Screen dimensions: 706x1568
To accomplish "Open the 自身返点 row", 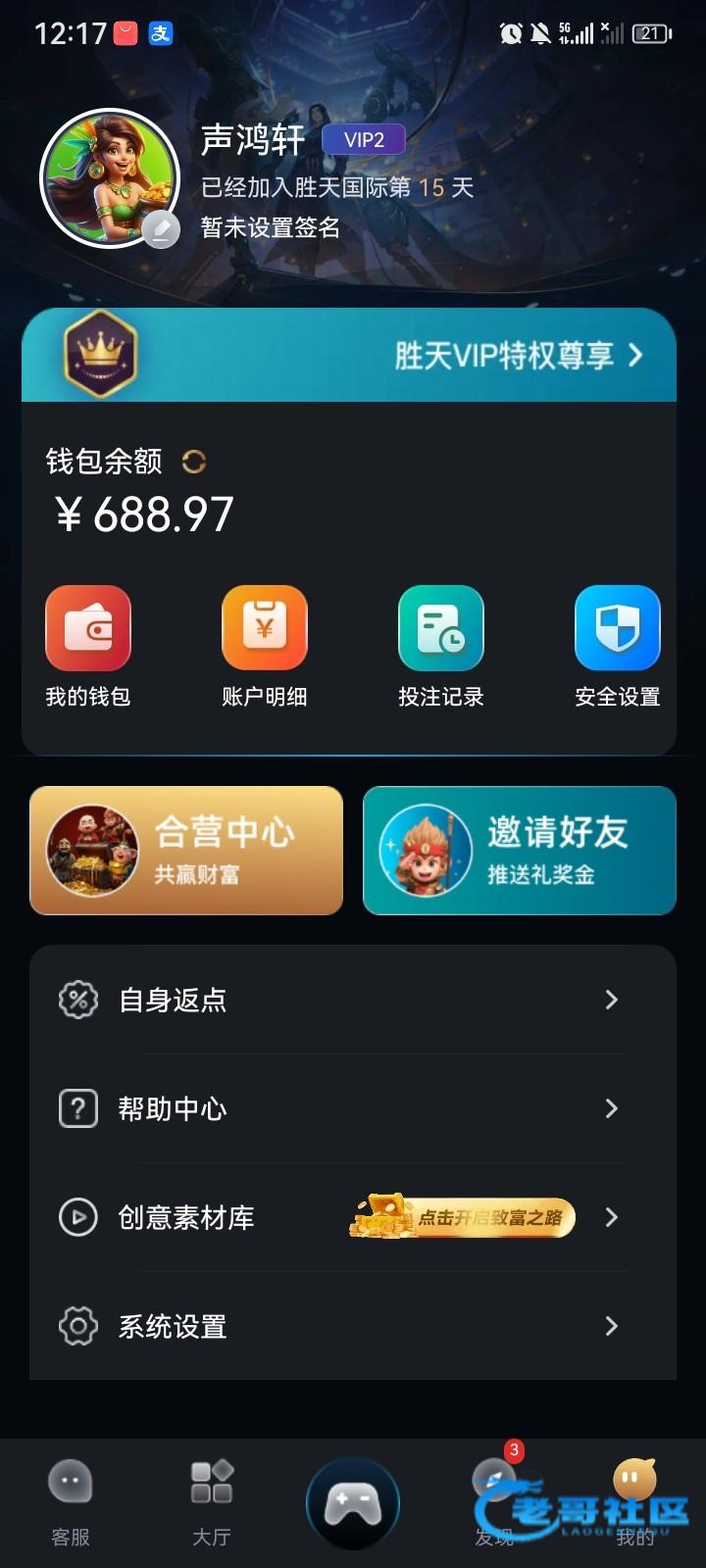I will 353,1000.
